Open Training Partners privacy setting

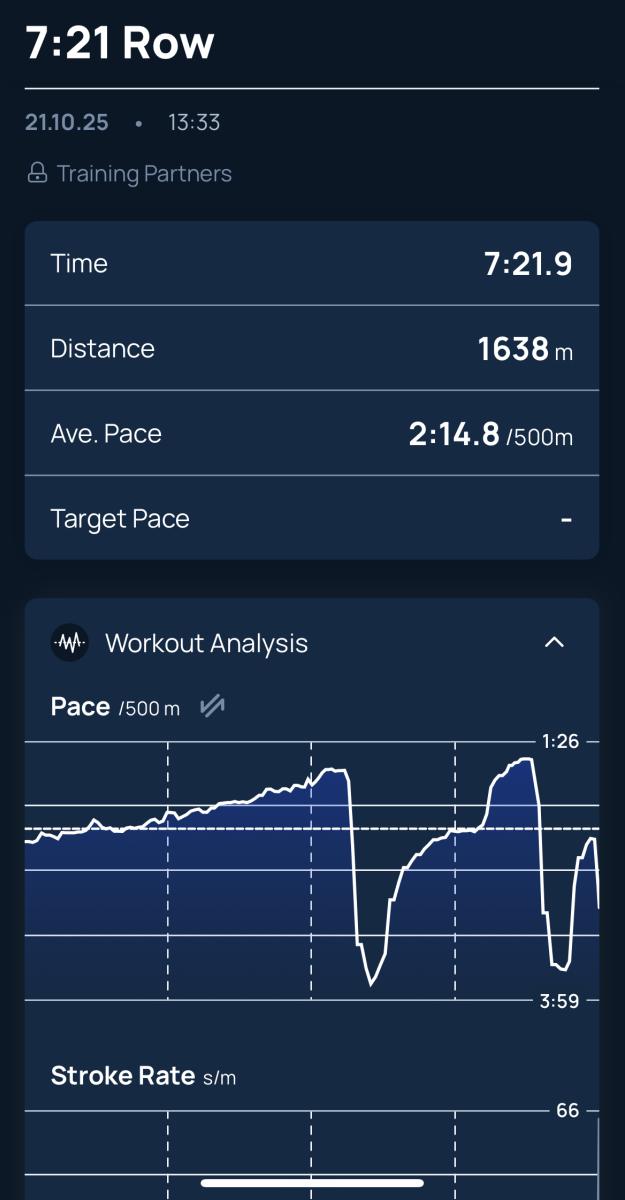tap(130, 174)
